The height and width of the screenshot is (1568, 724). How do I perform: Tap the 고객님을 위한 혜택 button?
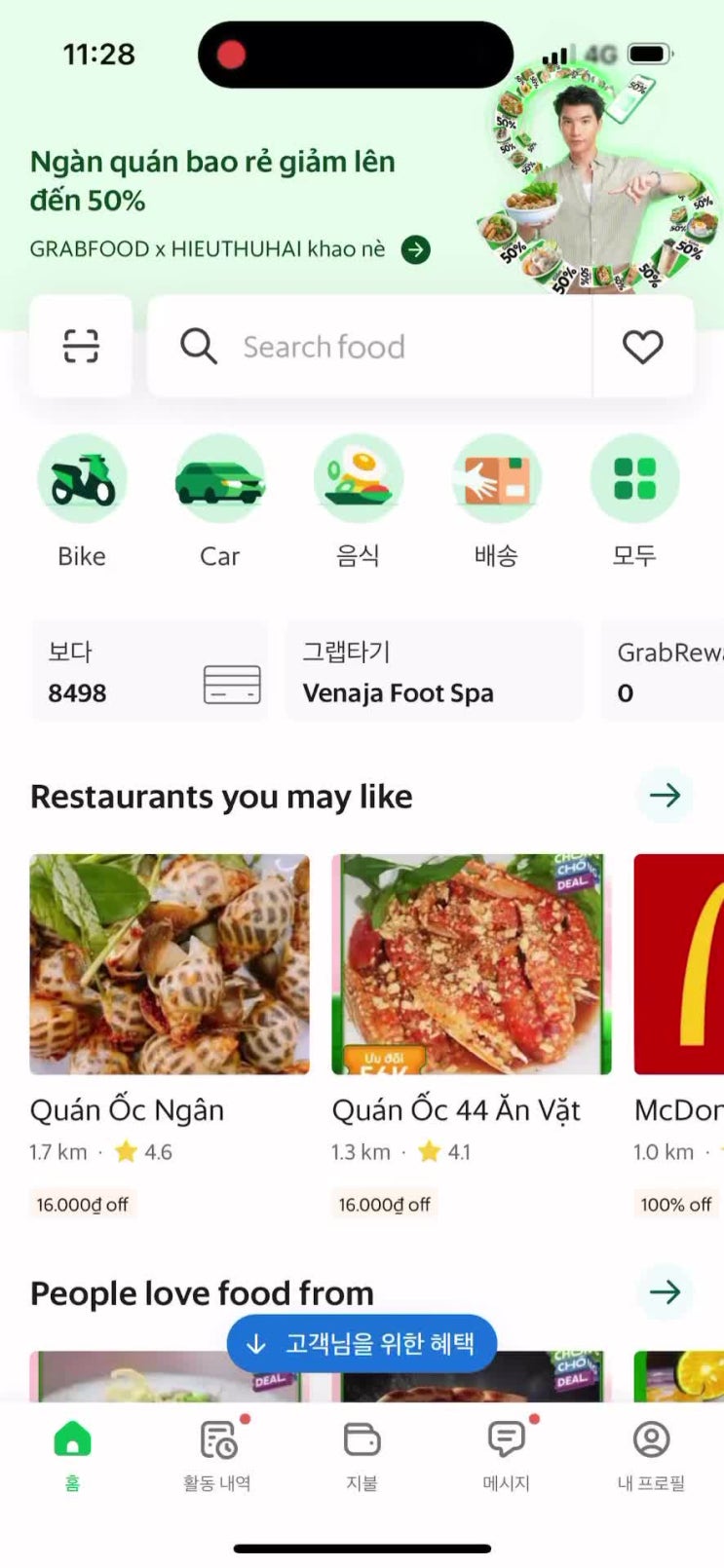click(362, 1344)
